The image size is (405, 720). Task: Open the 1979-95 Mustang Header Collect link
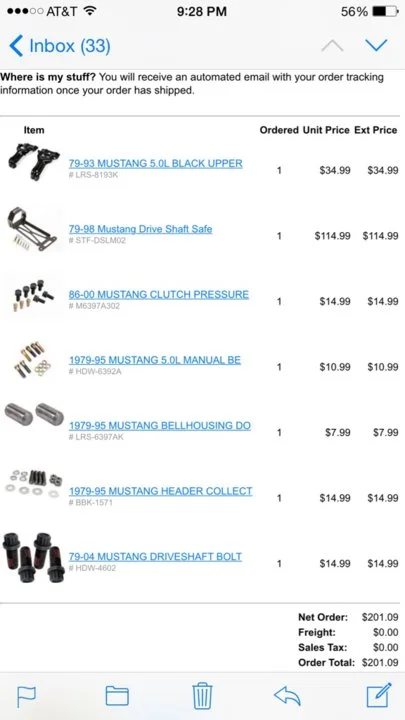click(x=160, y=491)
